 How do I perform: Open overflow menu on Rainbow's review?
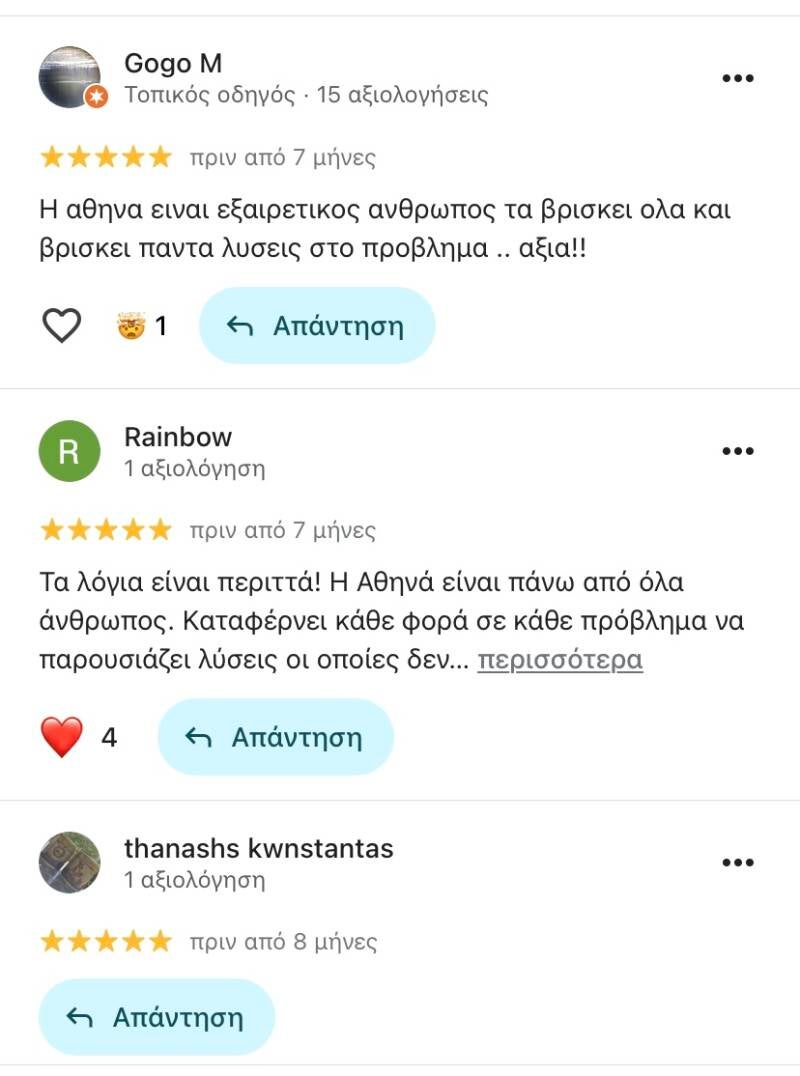pyautogui.click(x=738, y=451)
